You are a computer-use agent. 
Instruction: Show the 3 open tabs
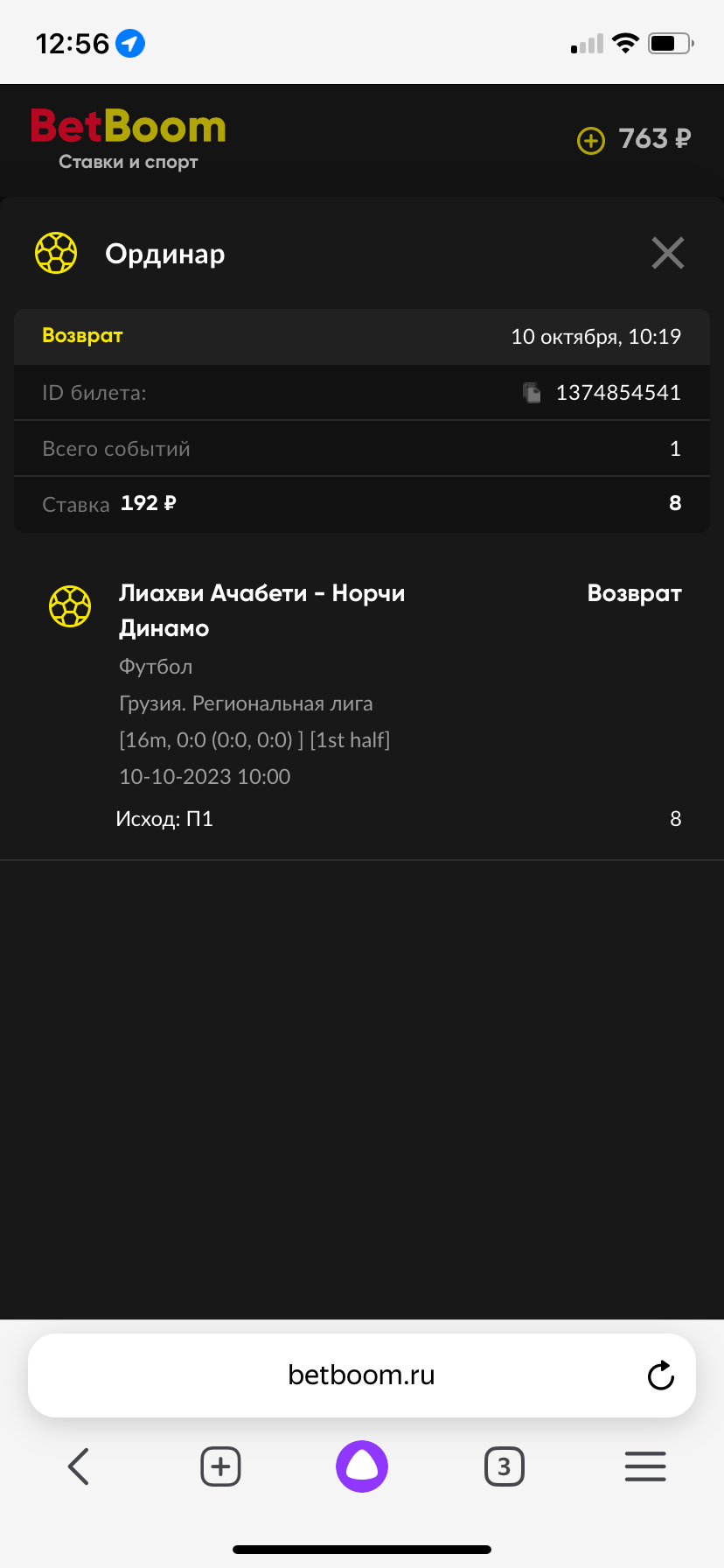pyautogui.click(x=505, y=1466)
